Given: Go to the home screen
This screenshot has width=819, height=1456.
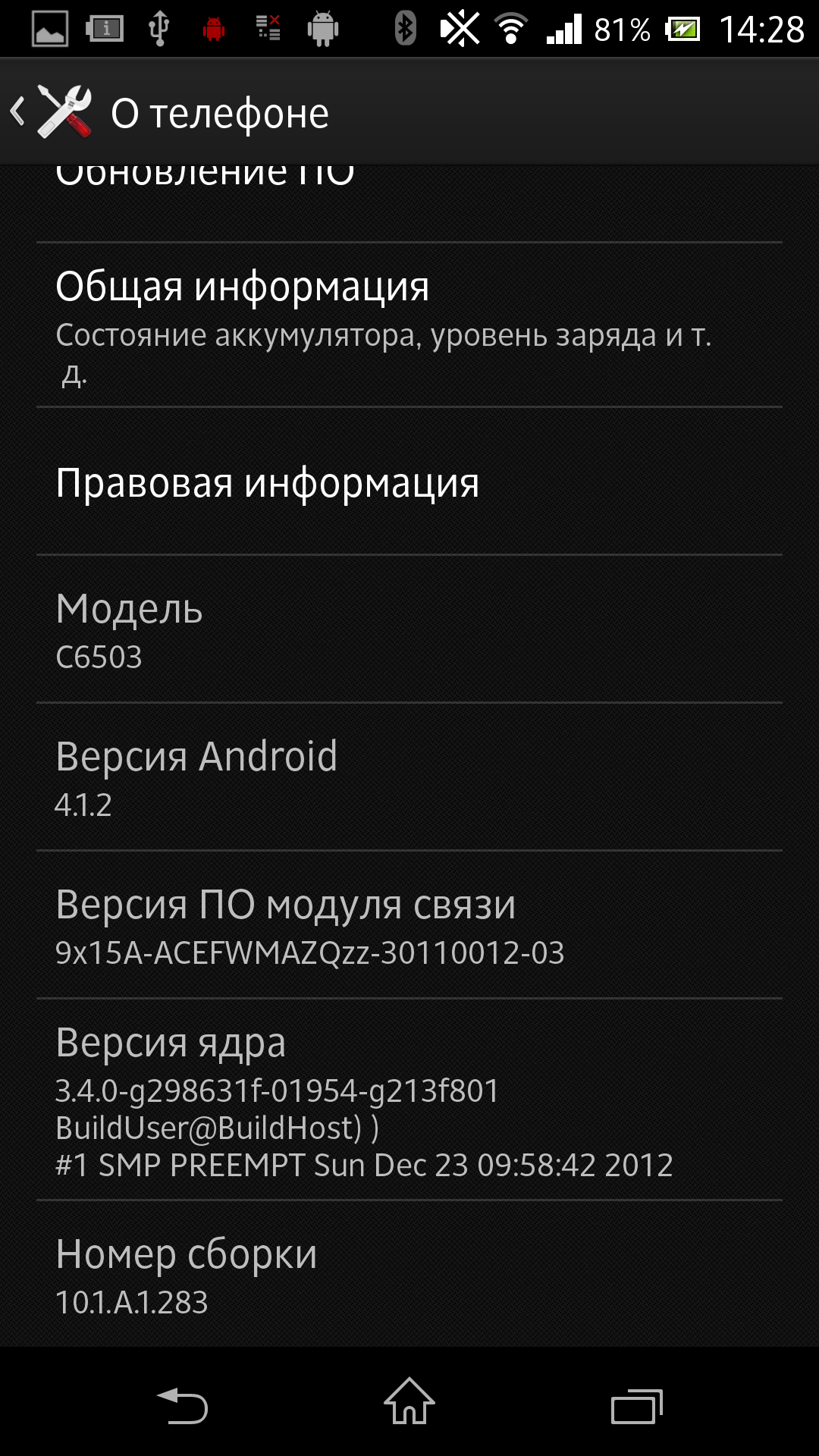Looking at the screenshot, I should tap(409, 1401).
